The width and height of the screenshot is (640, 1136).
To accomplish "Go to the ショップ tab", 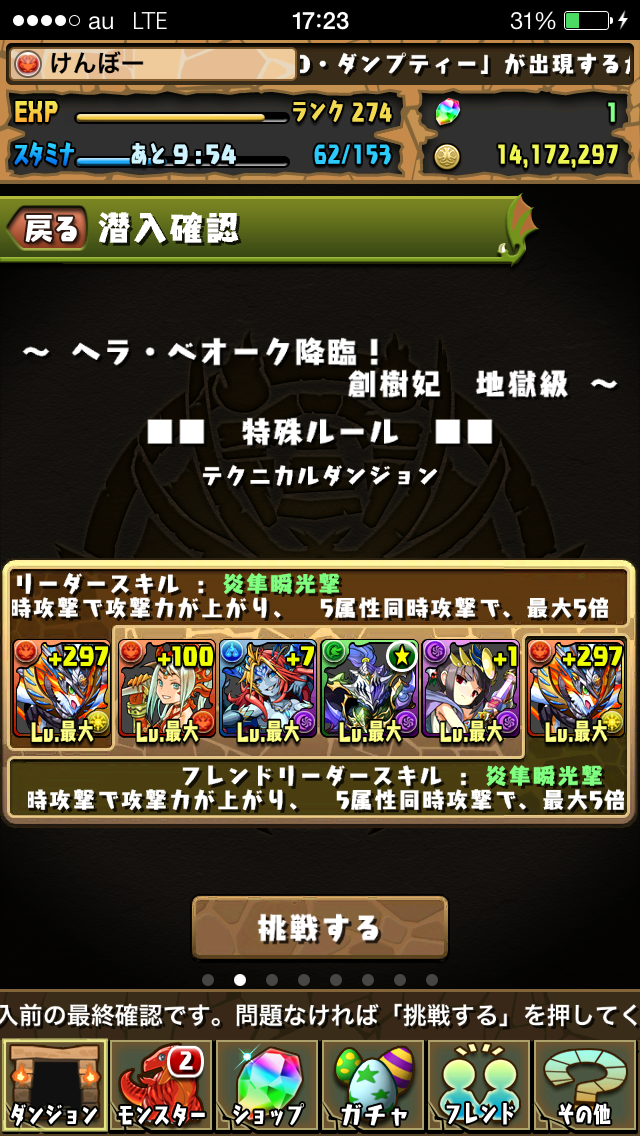I will click(x=266, y=1084).
